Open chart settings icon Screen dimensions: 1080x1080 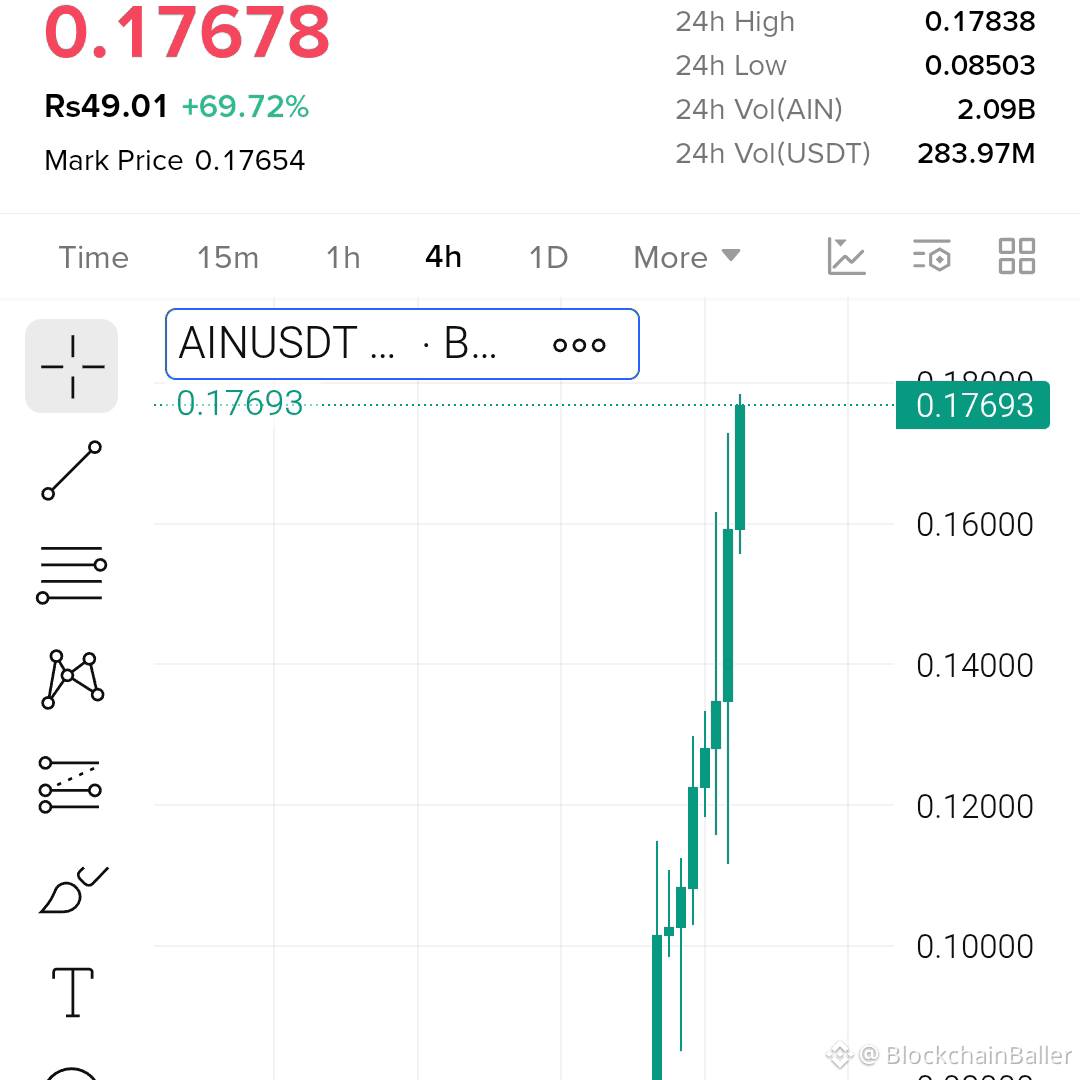tap(932, 256)
